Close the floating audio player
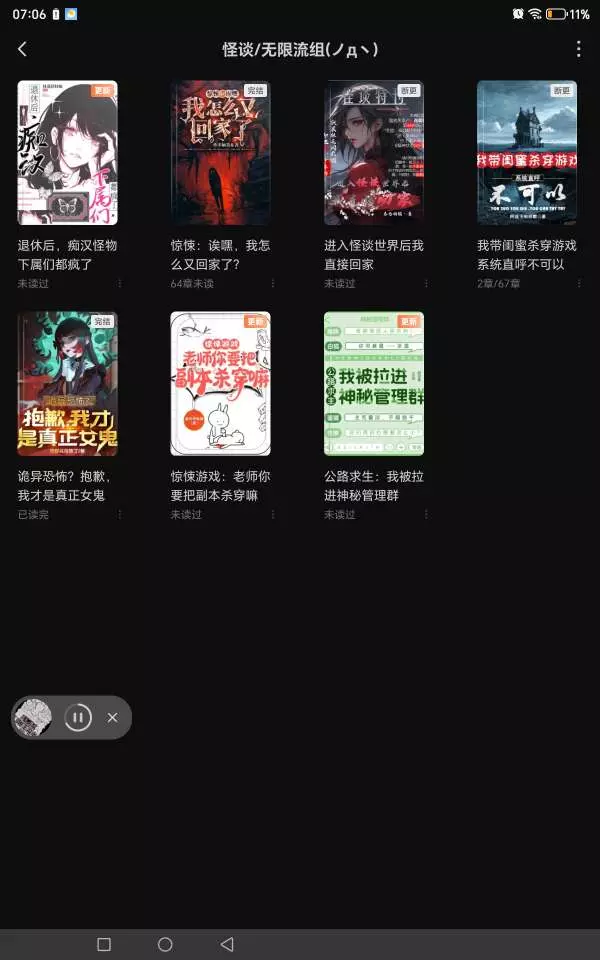This screenshot has width=600, height=960. 112,718
